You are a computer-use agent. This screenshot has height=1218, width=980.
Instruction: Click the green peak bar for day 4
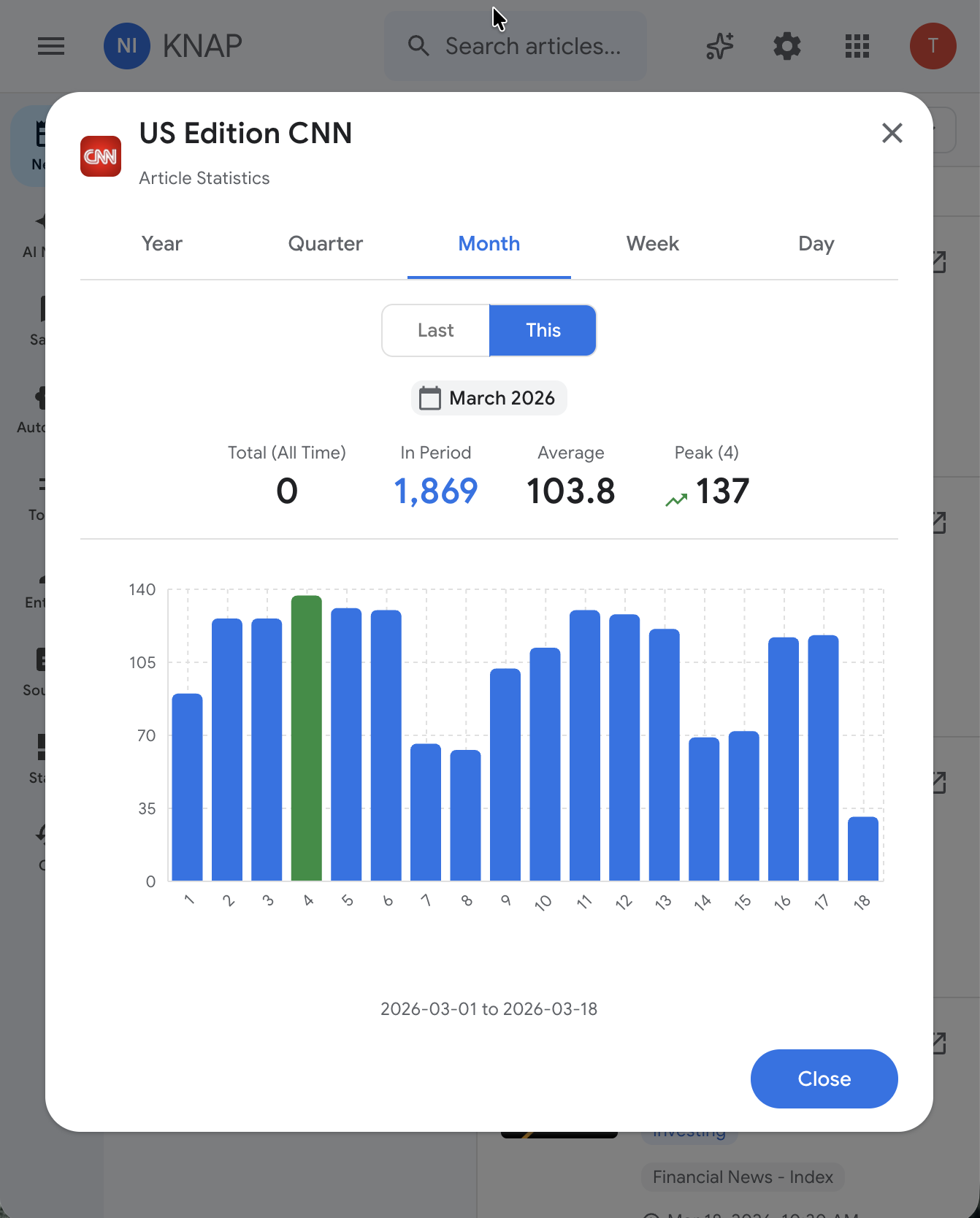pos(308,738)
